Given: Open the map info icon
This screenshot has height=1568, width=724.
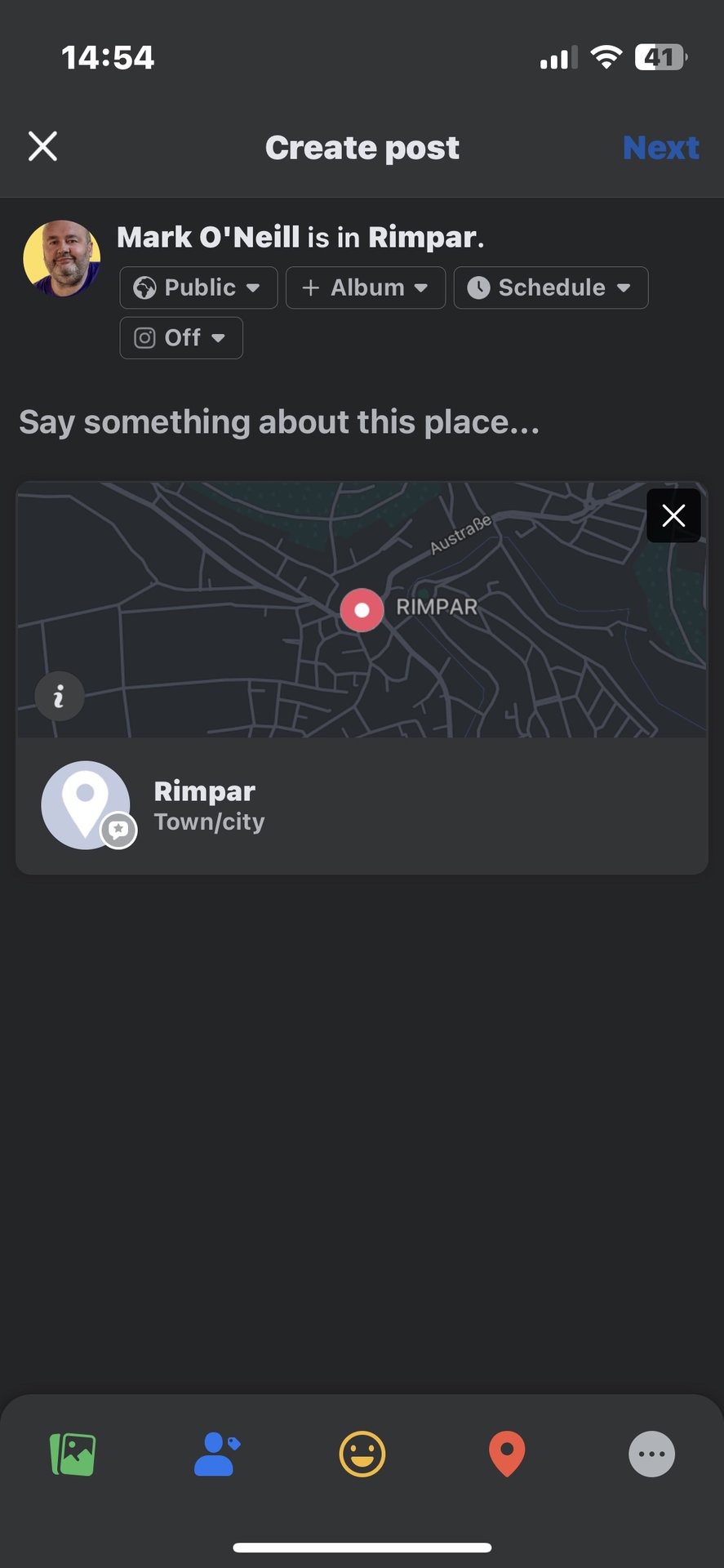Looking at the screenshot, I should click(59, 697).
